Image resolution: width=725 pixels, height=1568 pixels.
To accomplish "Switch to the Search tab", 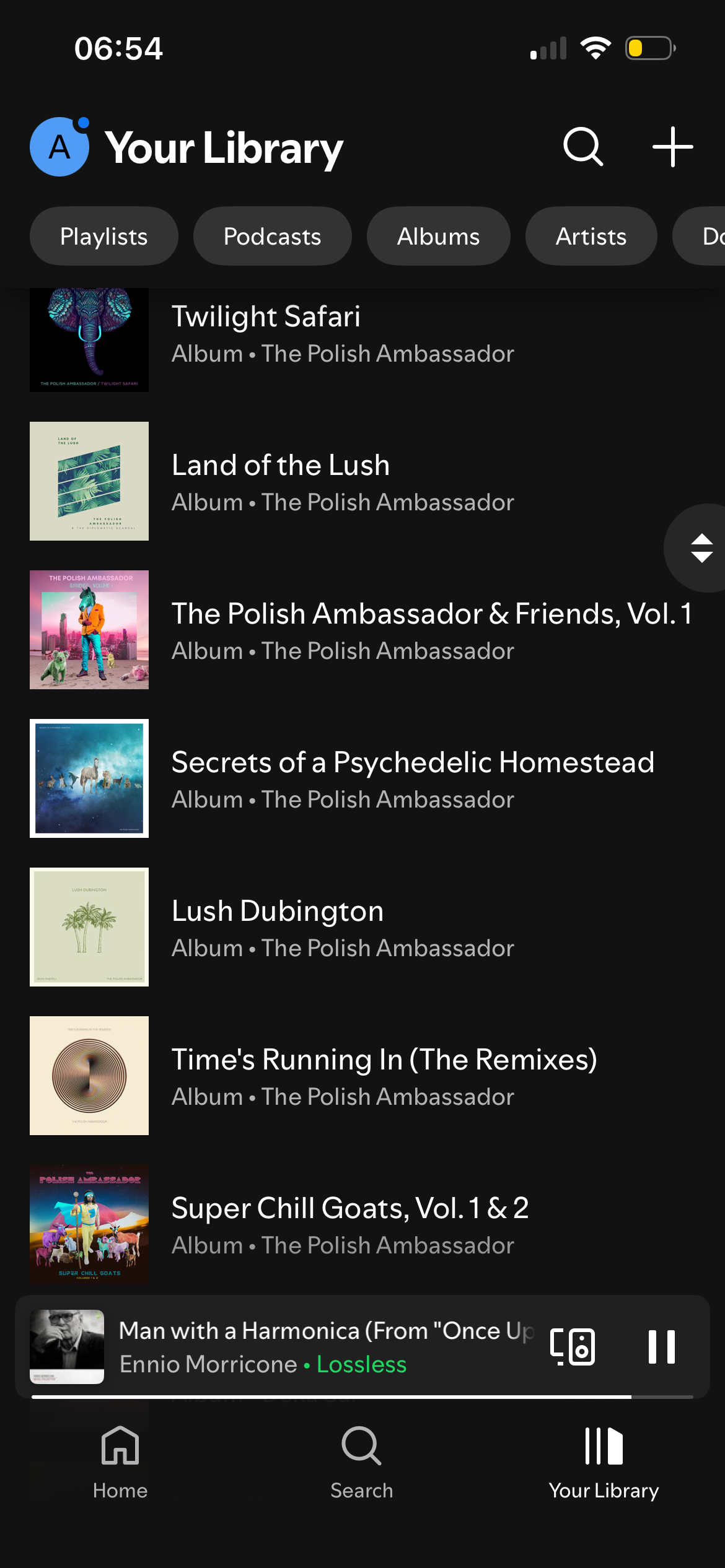I will (x=362, y=1461).
